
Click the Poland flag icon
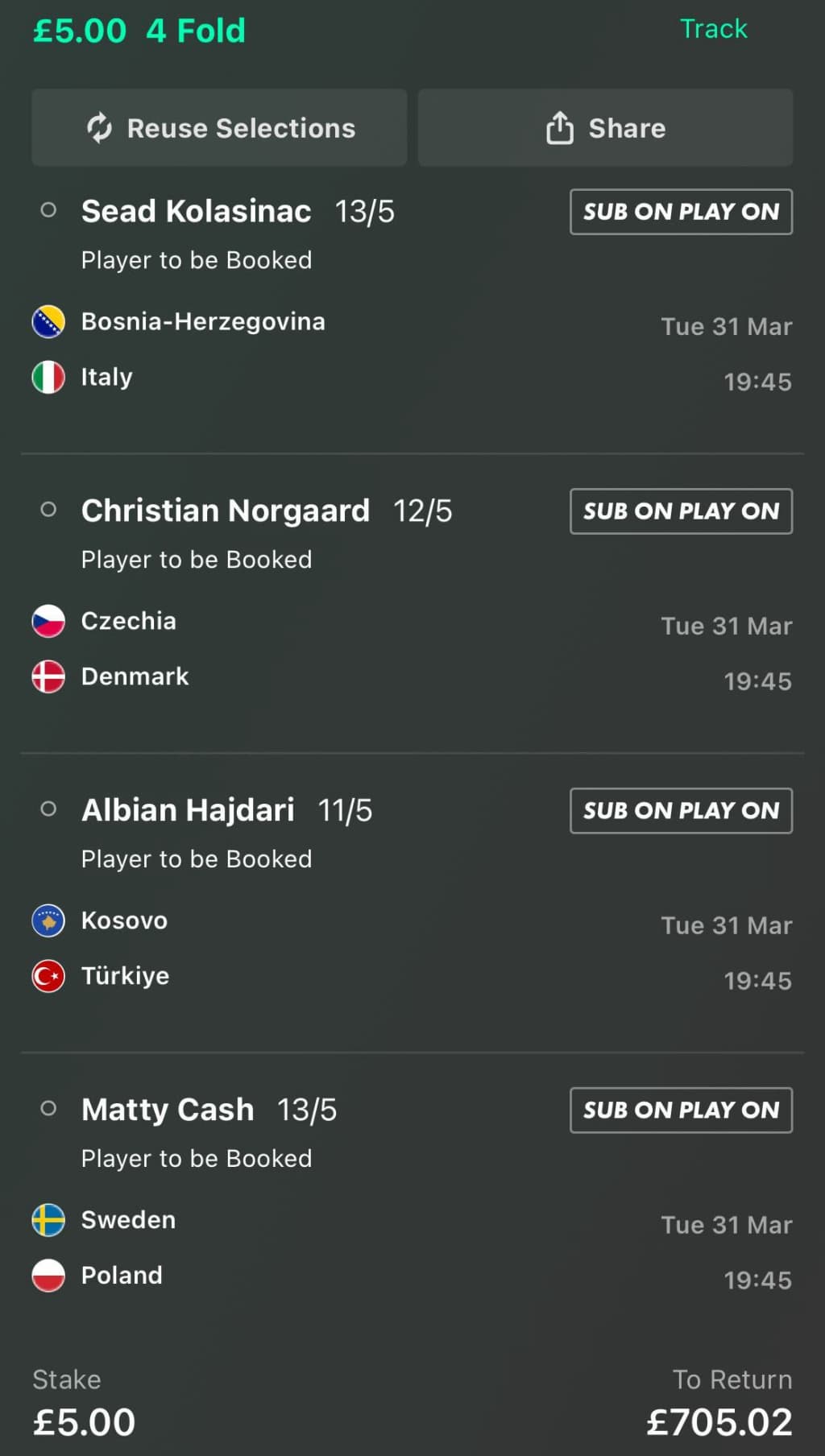tap(48, 1275)
